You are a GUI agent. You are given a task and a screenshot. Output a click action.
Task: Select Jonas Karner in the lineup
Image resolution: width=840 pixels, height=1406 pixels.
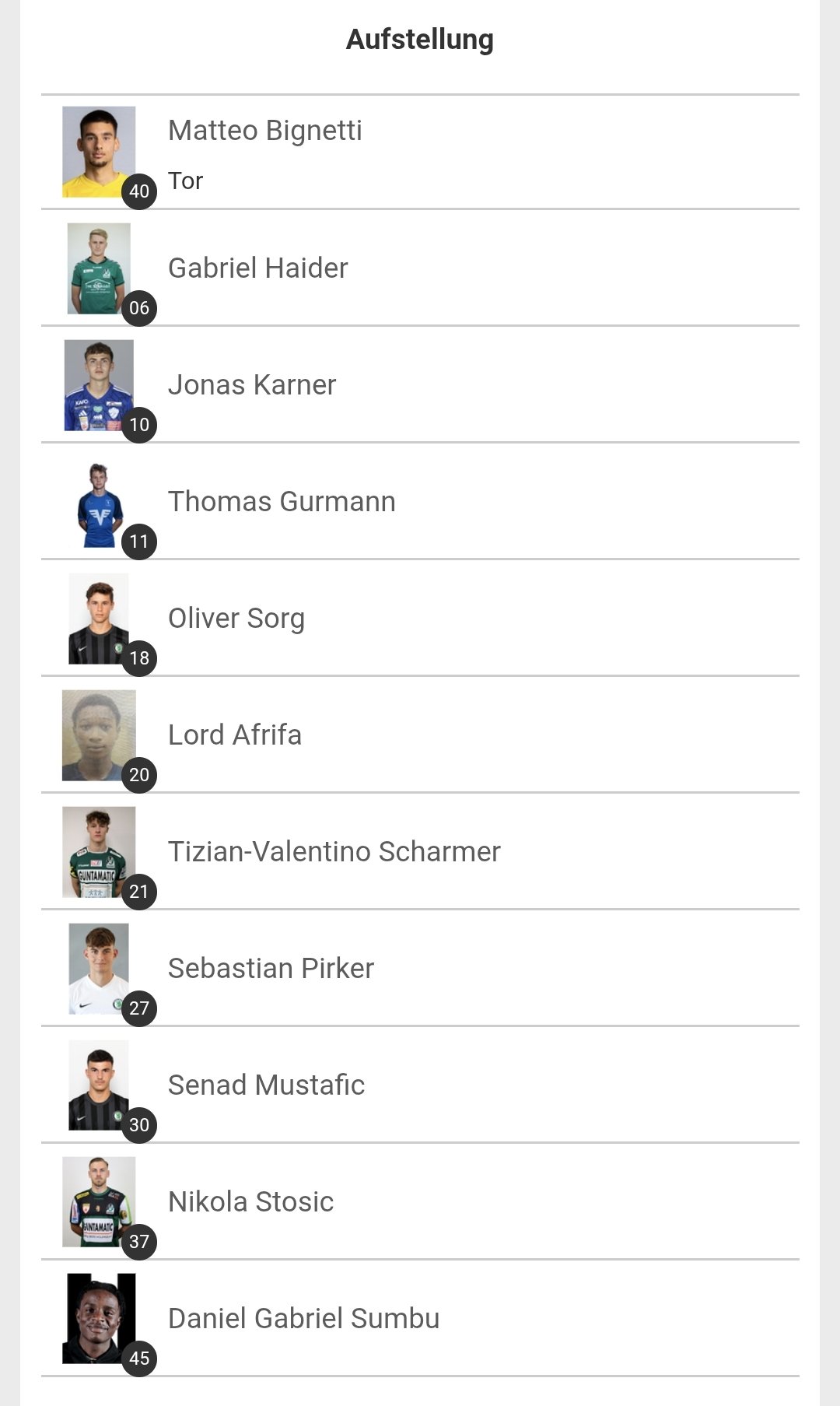pyautogui.click(x=420, y=384)
